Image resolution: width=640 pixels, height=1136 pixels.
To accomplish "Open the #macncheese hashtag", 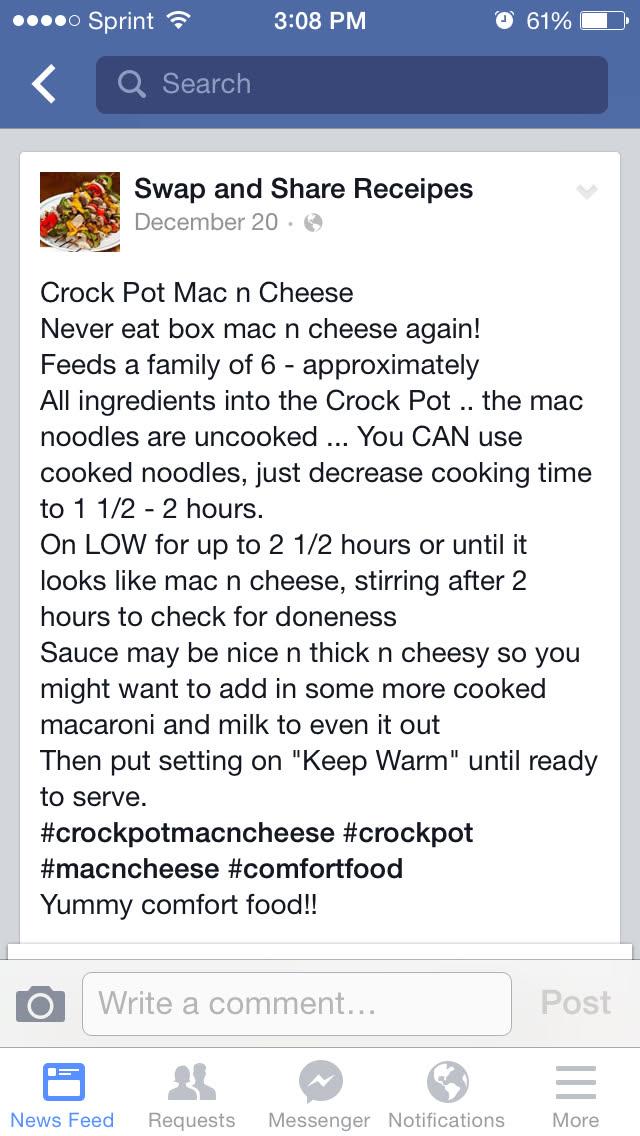I will click(129, 868).
